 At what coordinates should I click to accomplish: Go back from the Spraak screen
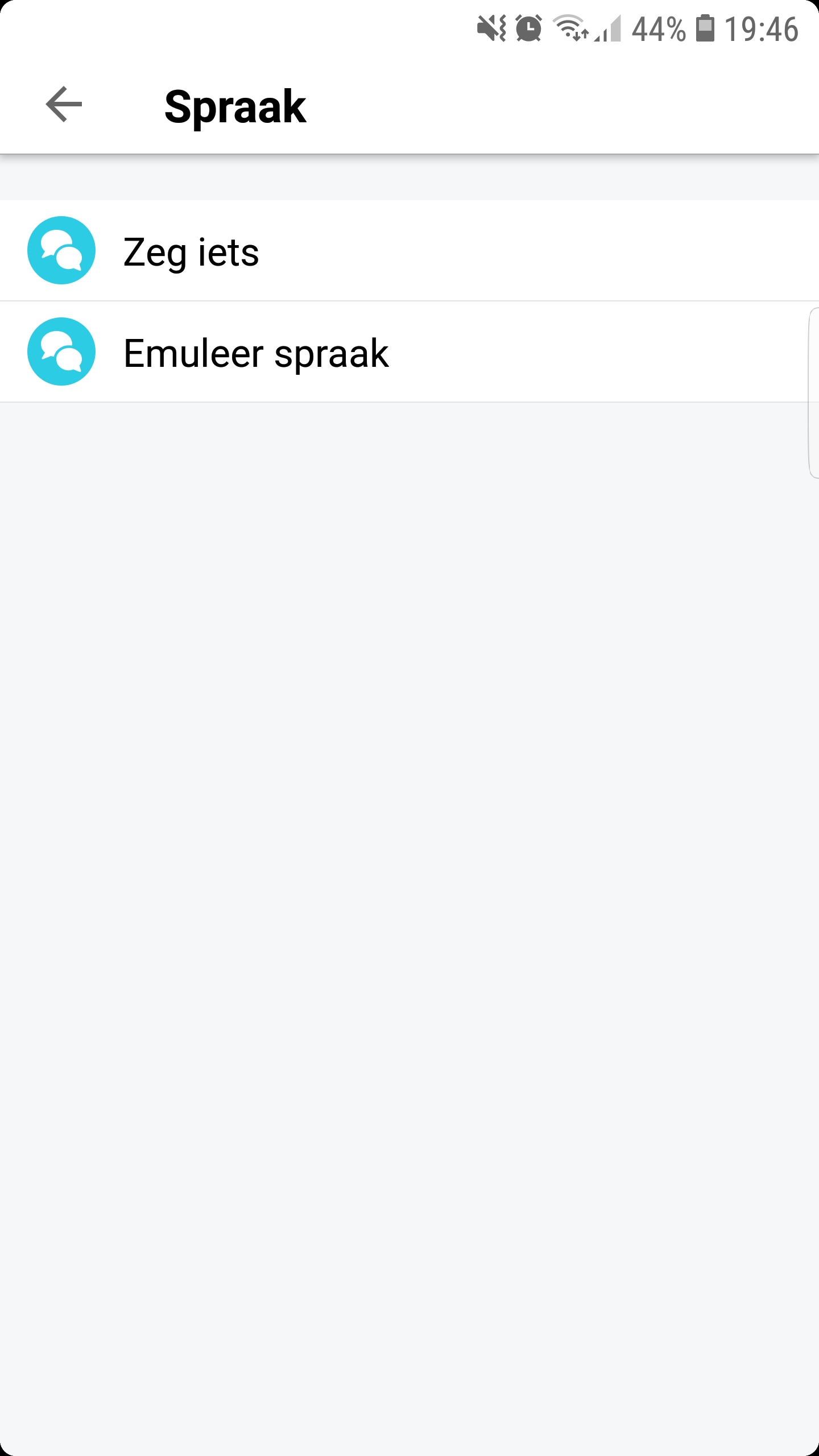pyautogui.click(x=64, y=105)
